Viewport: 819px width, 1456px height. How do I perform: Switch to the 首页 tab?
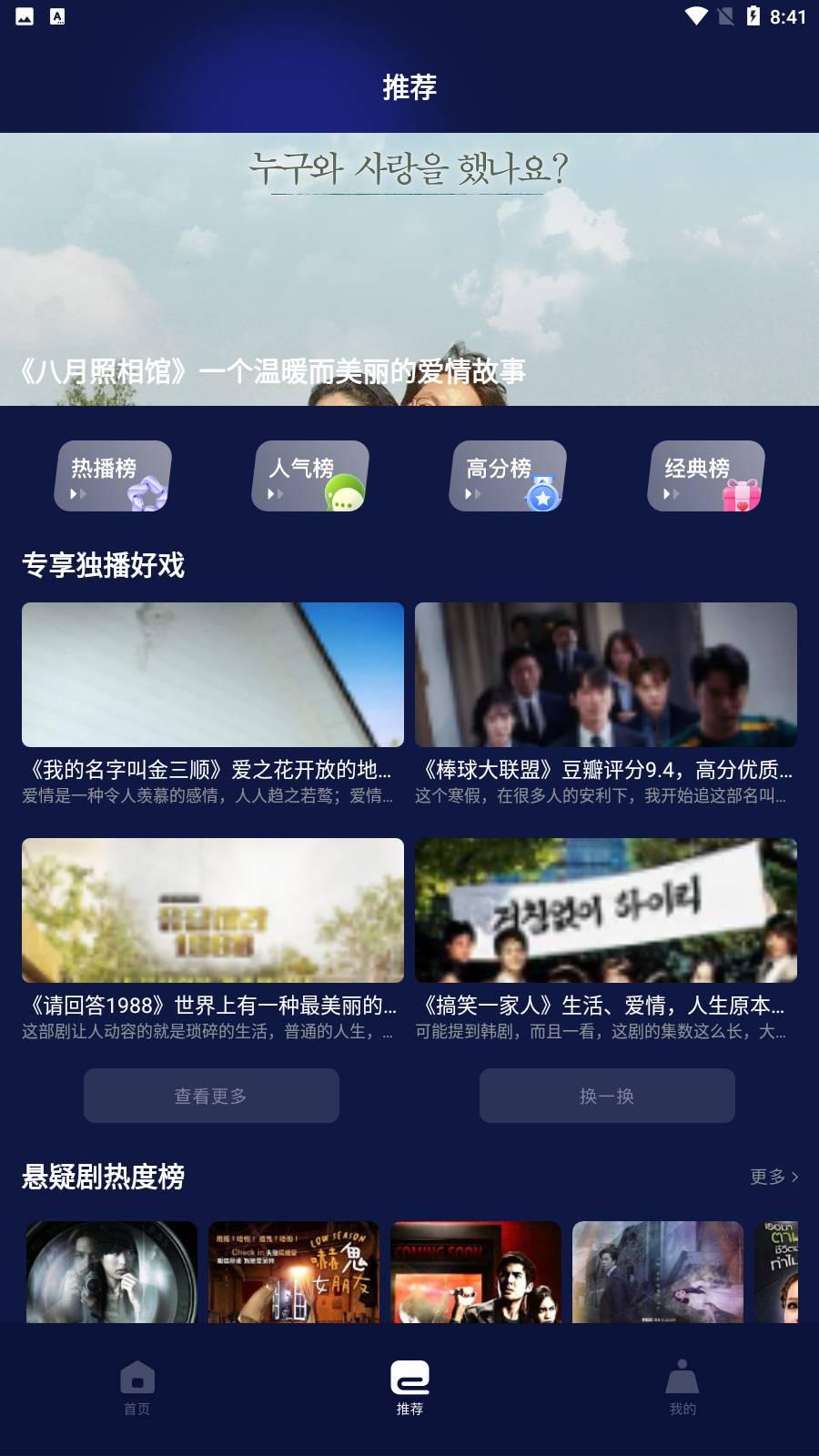[136, 1388]
